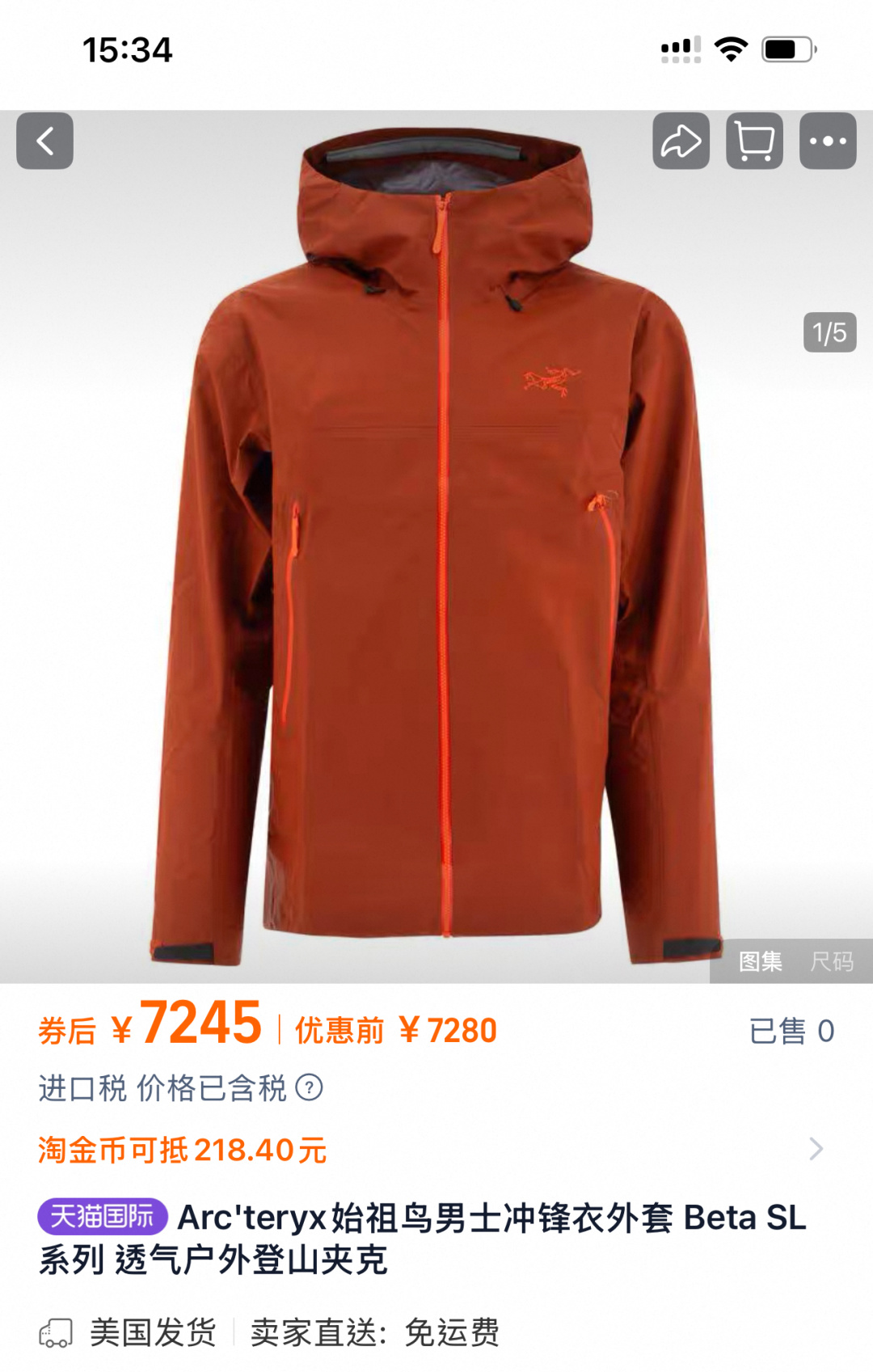Viewport: 873px width, 1372px height.
Task: Switch to the 尺码 size tab
Action: click(832, 961)
